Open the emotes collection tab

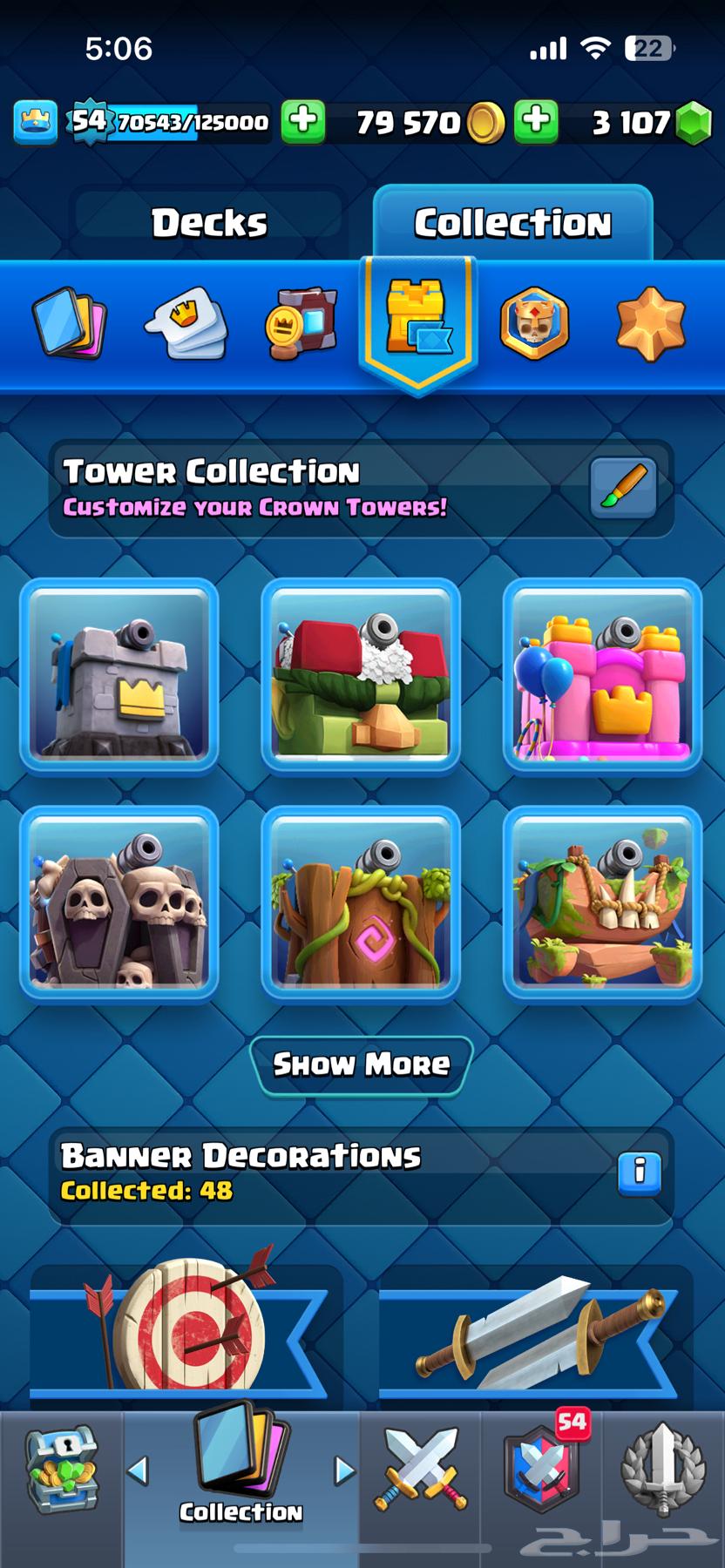pyautogui.click(x=186, y=323)
